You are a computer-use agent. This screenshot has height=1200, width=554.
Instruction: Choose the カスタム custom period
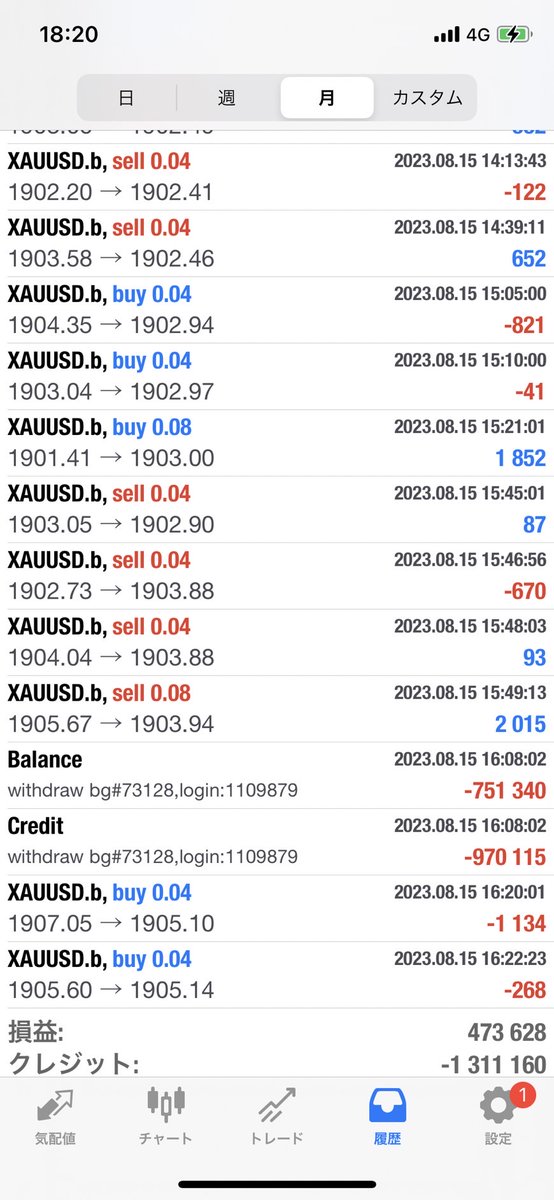[426, 97]
